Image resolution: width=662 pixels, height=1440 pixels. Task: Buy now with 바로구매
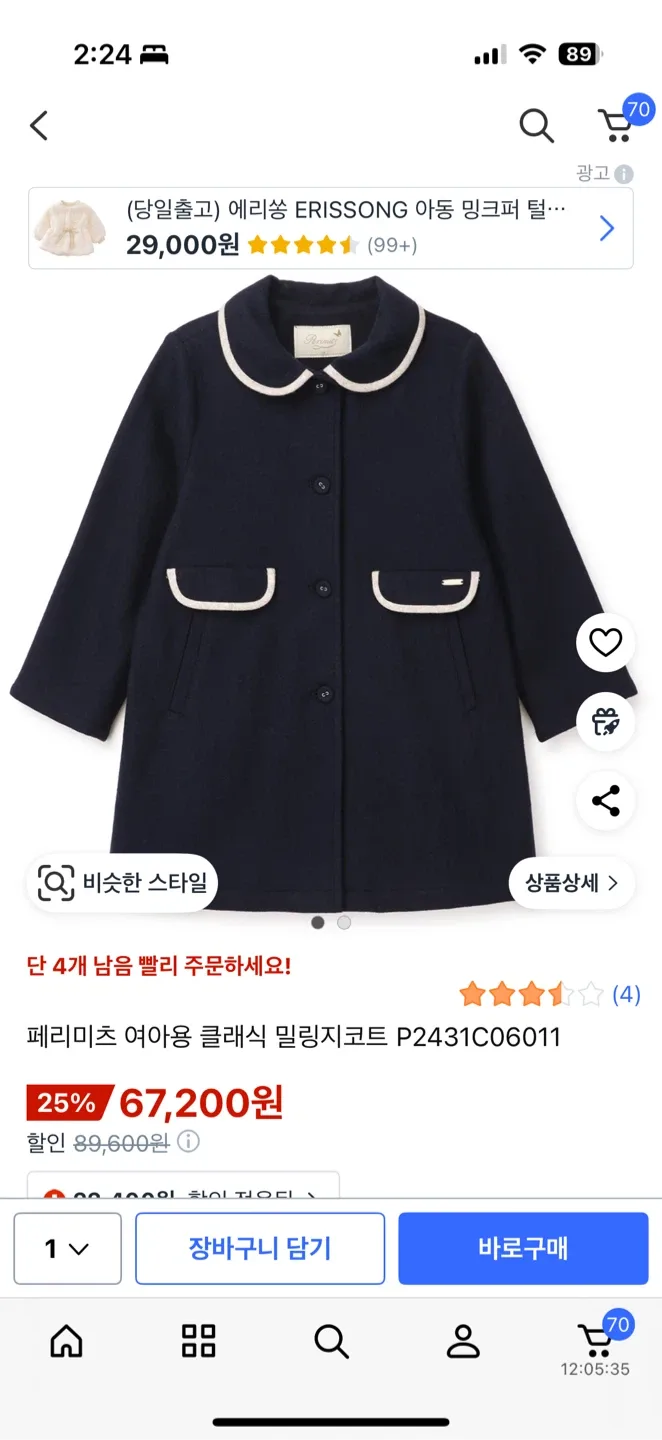523,1248
